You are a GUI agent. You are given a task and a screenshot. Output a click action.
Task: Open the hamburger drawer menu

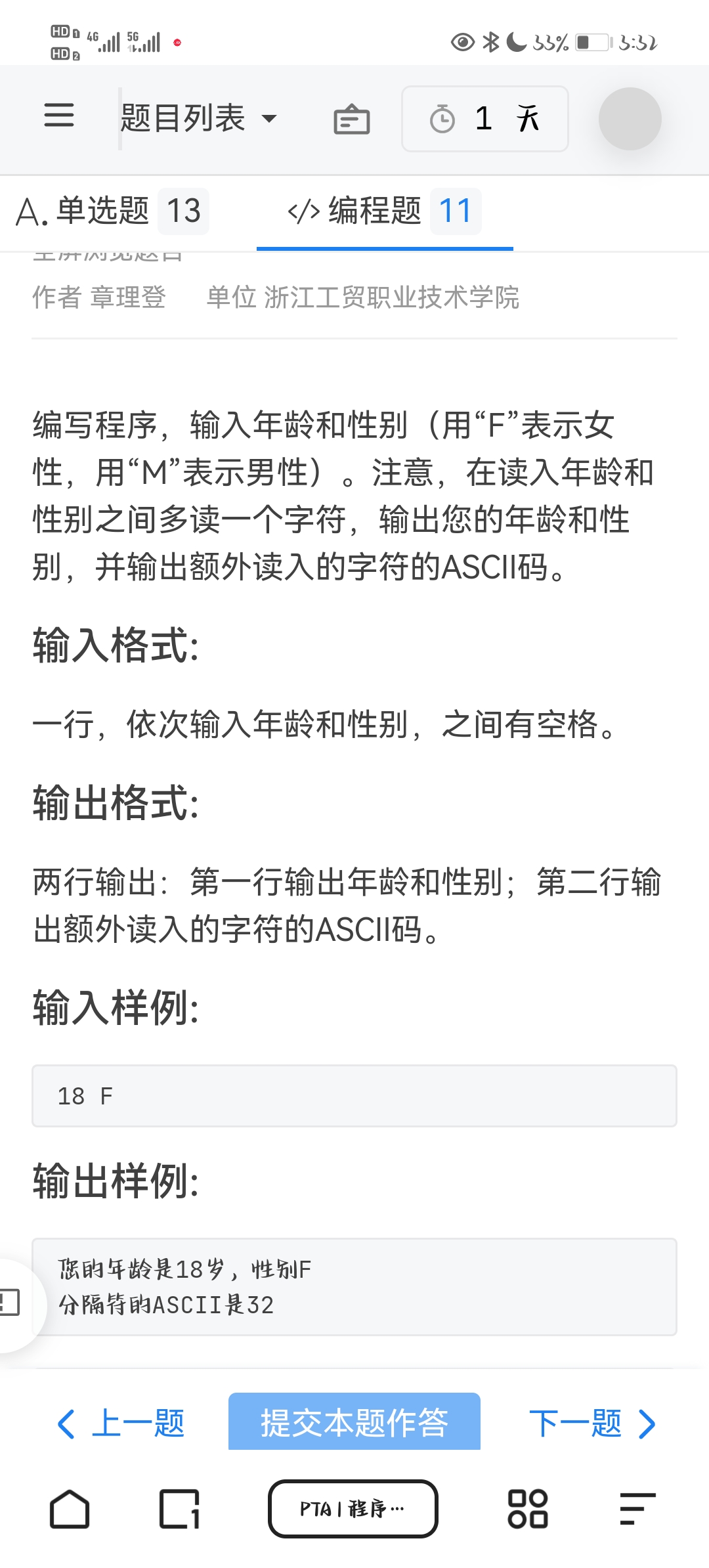(x=59, y=116)
